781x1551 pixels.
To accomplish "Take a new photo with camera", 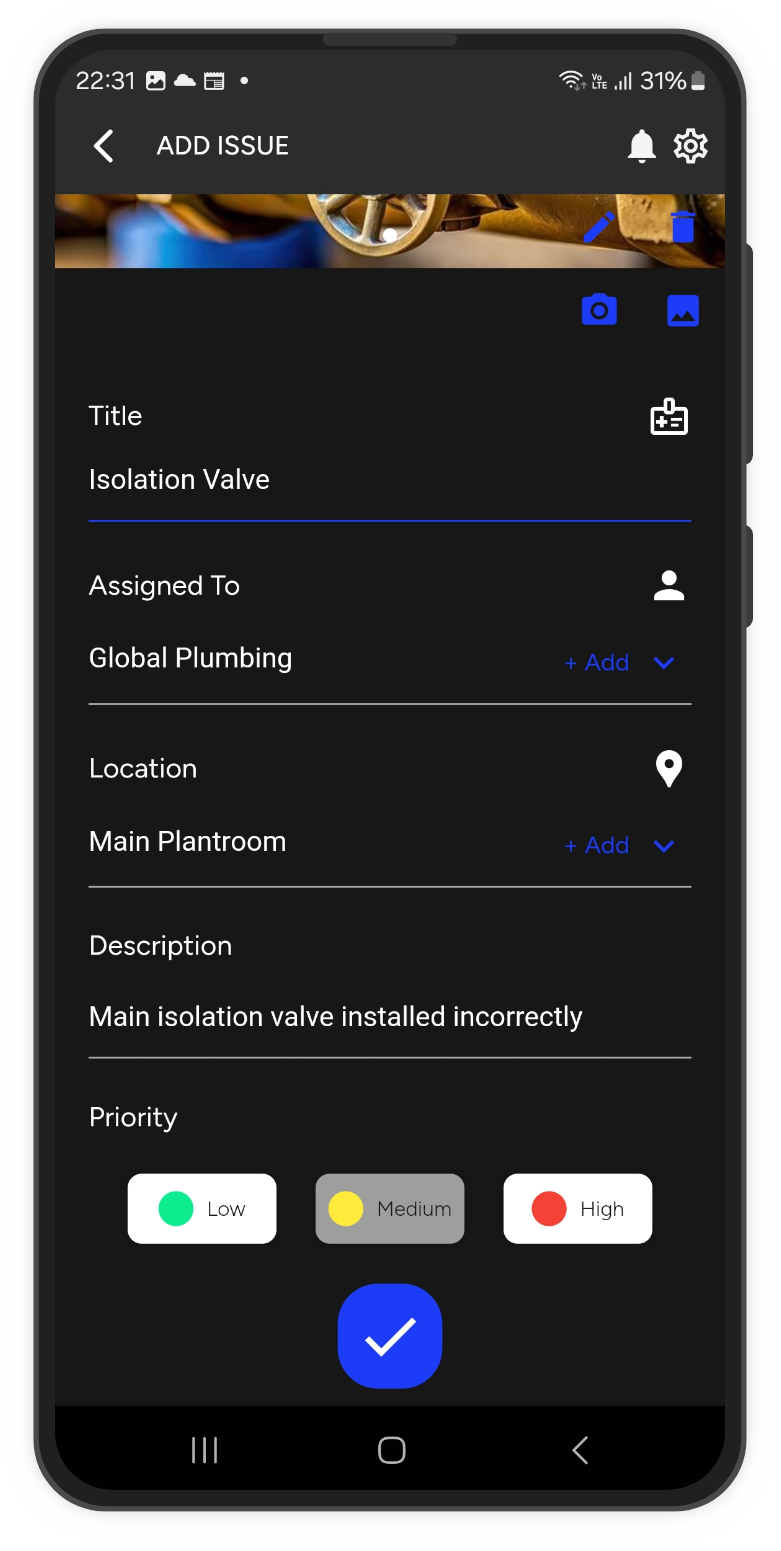I will pyautogui.click(x=599, y=310).
